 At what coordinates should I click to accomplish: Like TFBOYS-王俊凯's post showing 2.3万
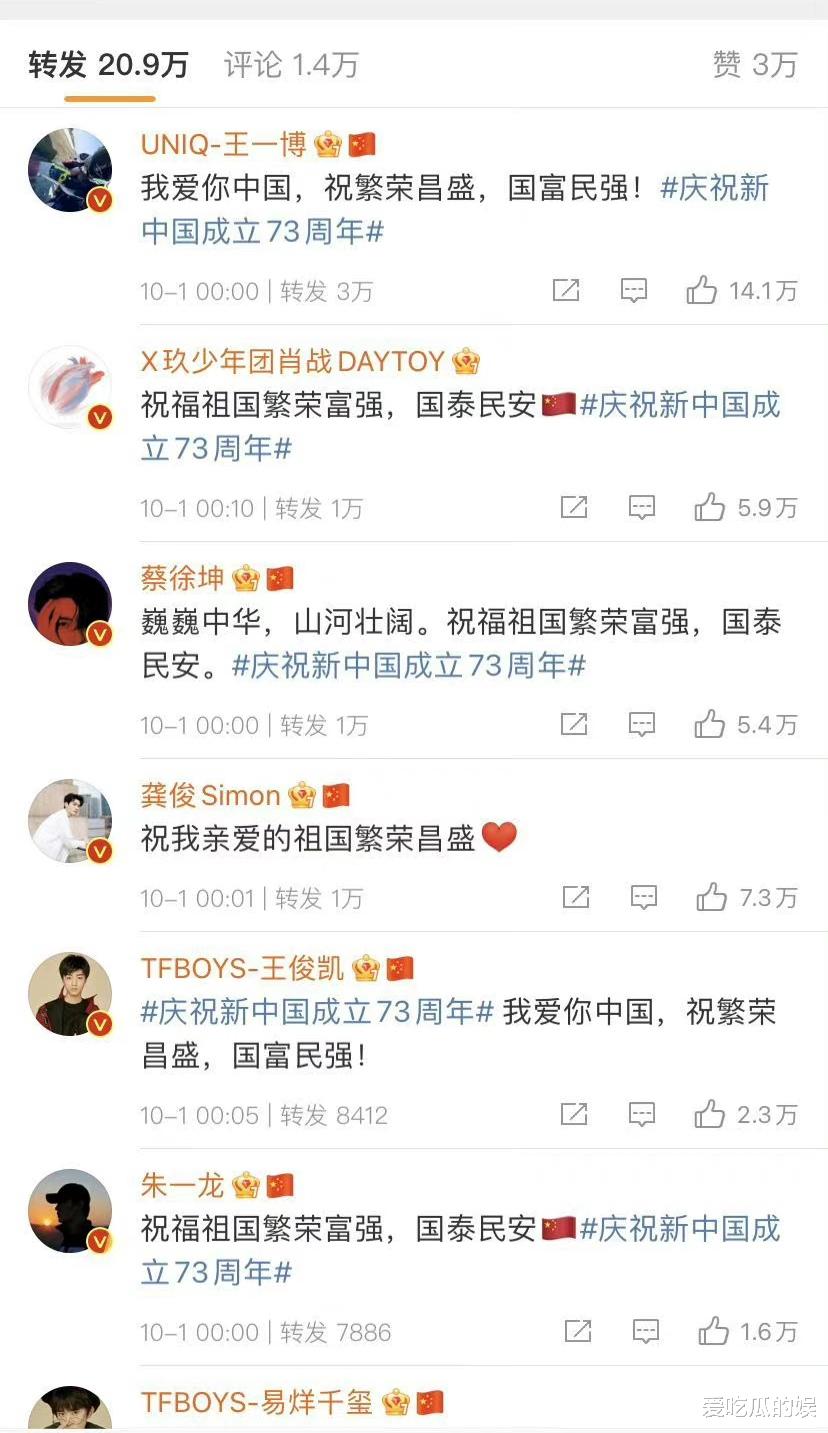click(710, 1113)
